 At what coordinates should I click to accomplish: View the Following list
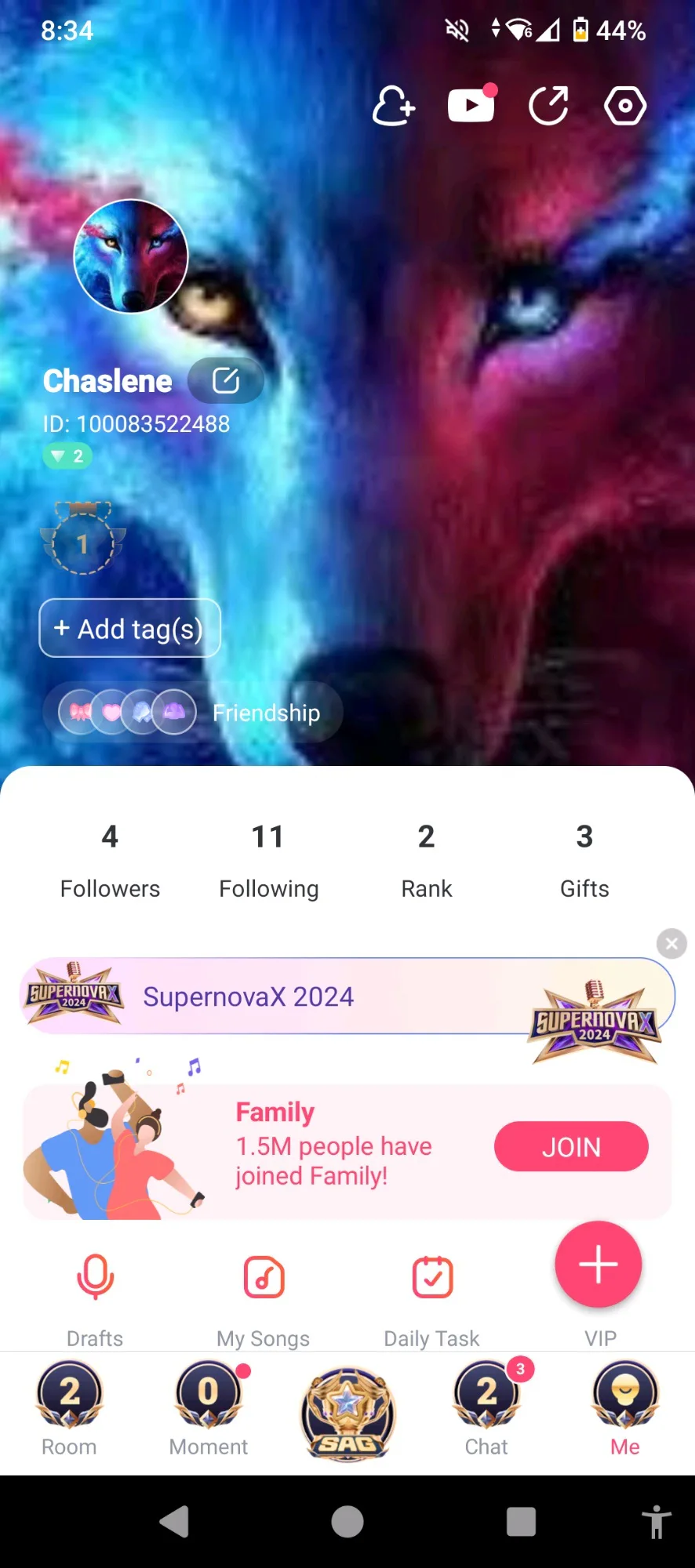pos(268,861)
